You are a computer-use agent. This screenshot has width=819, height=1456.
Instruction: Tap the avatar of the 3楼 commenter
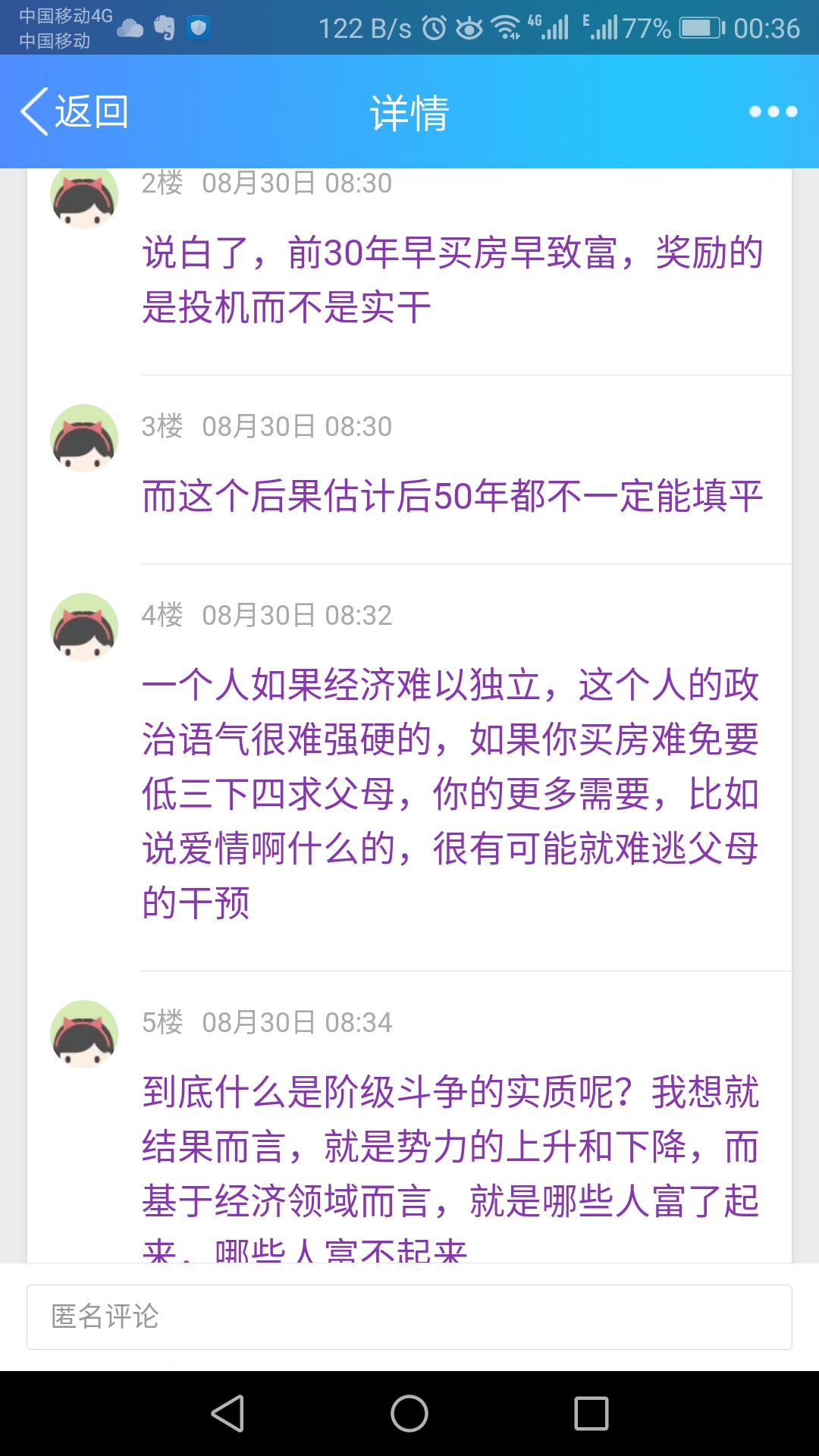coord(84,438)
